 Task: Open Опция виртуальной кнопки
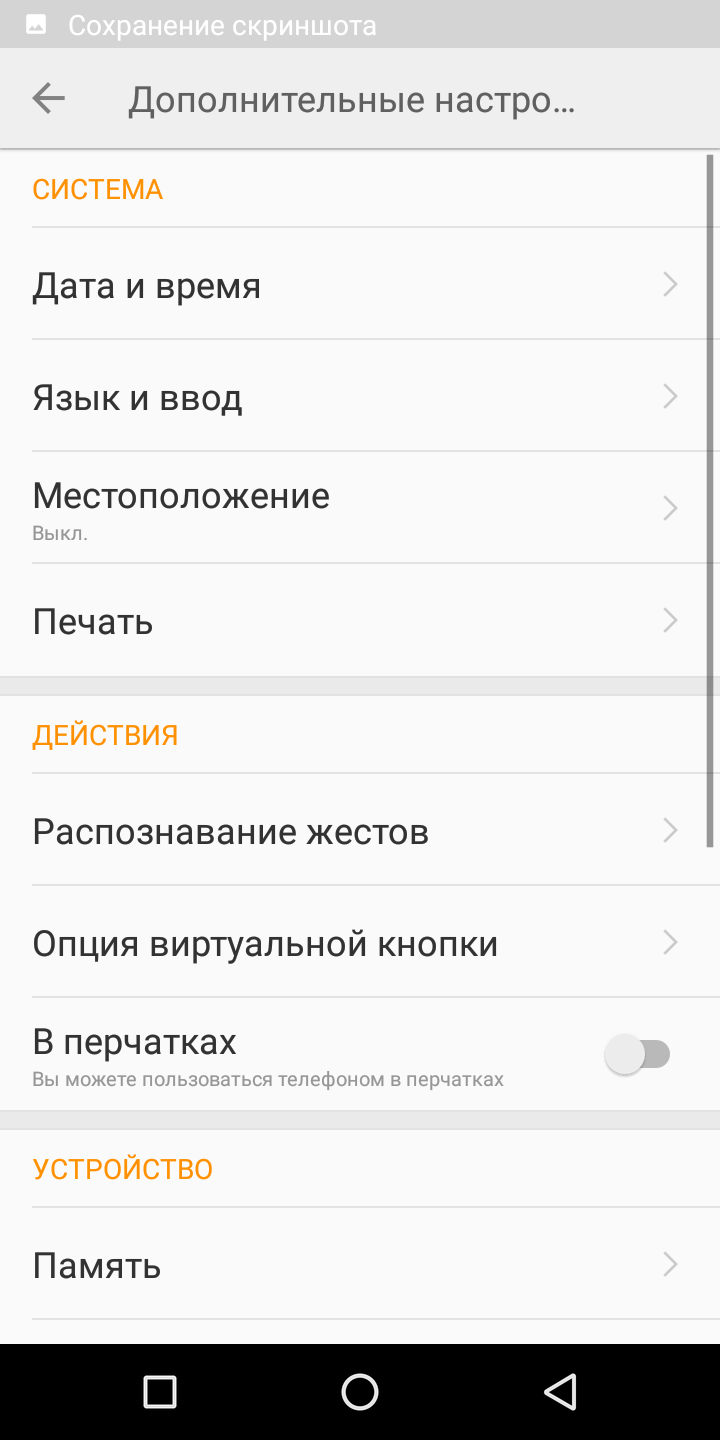[360, 942]
